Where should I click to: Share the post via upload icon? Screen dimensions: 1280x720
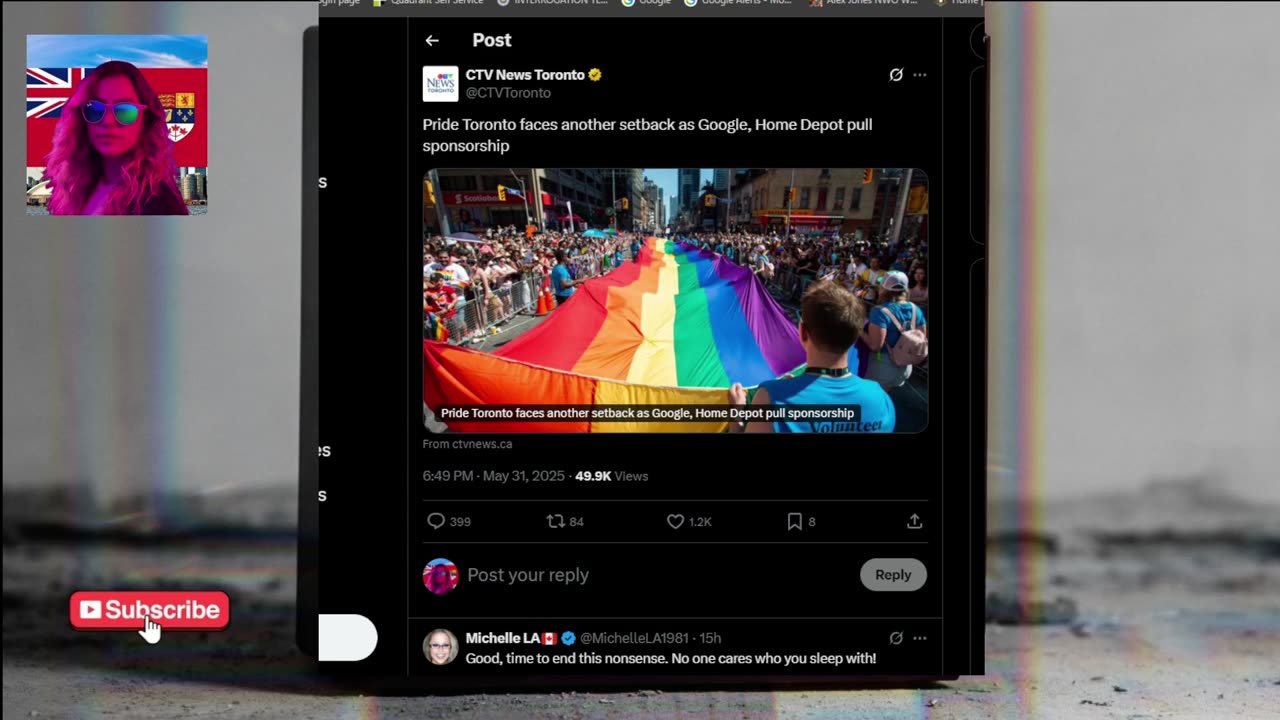click(x=914, y=521)
